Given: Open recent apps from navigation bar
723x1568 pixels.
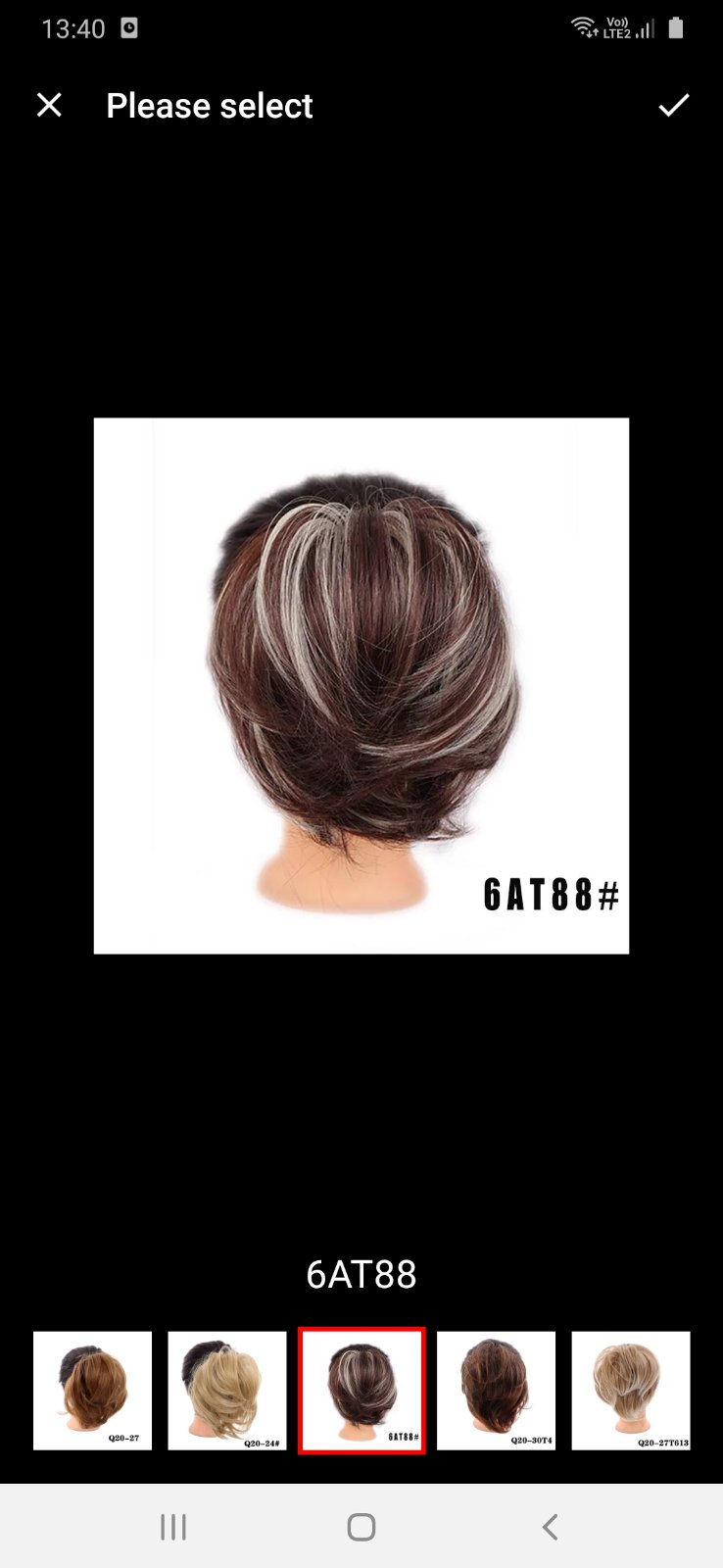Looking at the screenshot, I should pyautogui.click(x=173, y=1526).
